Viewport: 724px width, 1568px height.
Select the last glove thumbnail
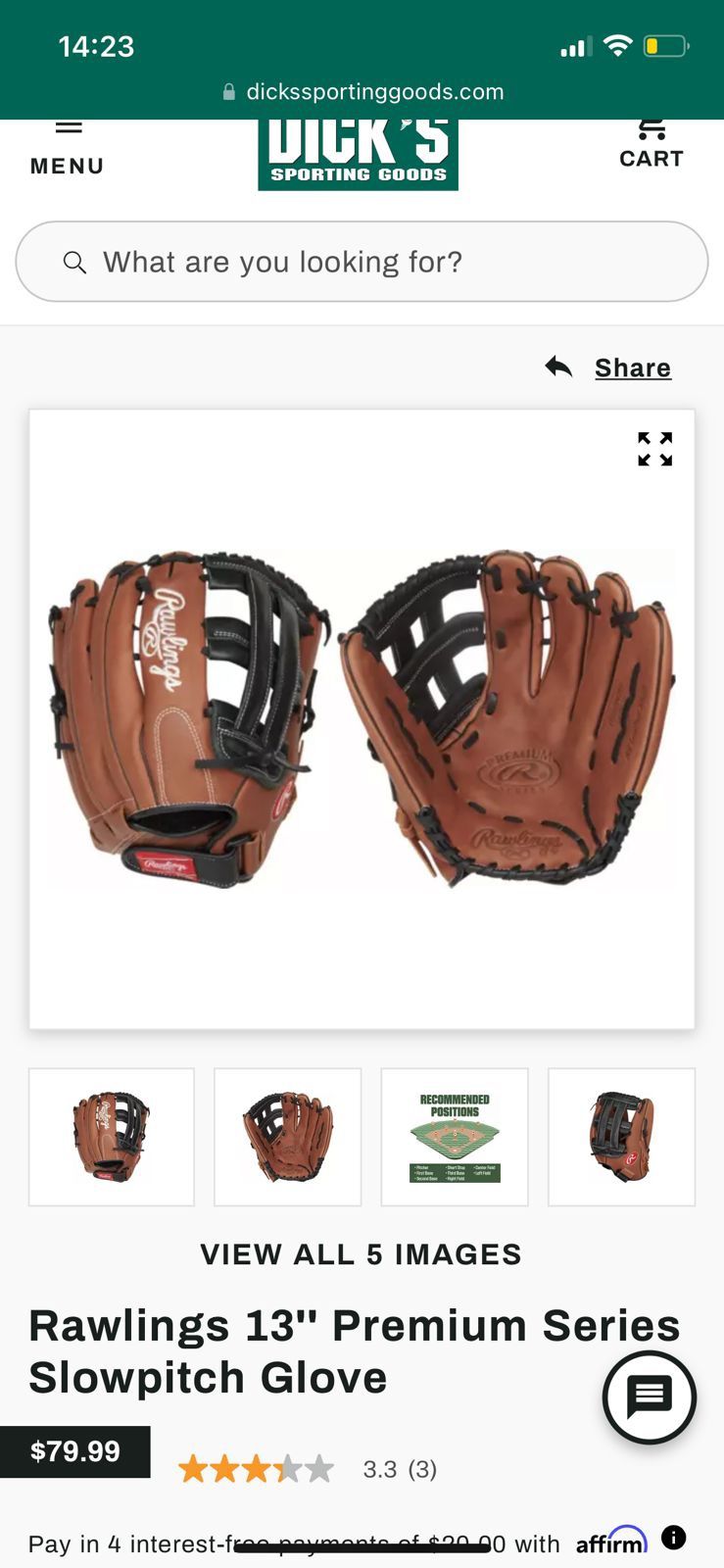click(621, 1137)
